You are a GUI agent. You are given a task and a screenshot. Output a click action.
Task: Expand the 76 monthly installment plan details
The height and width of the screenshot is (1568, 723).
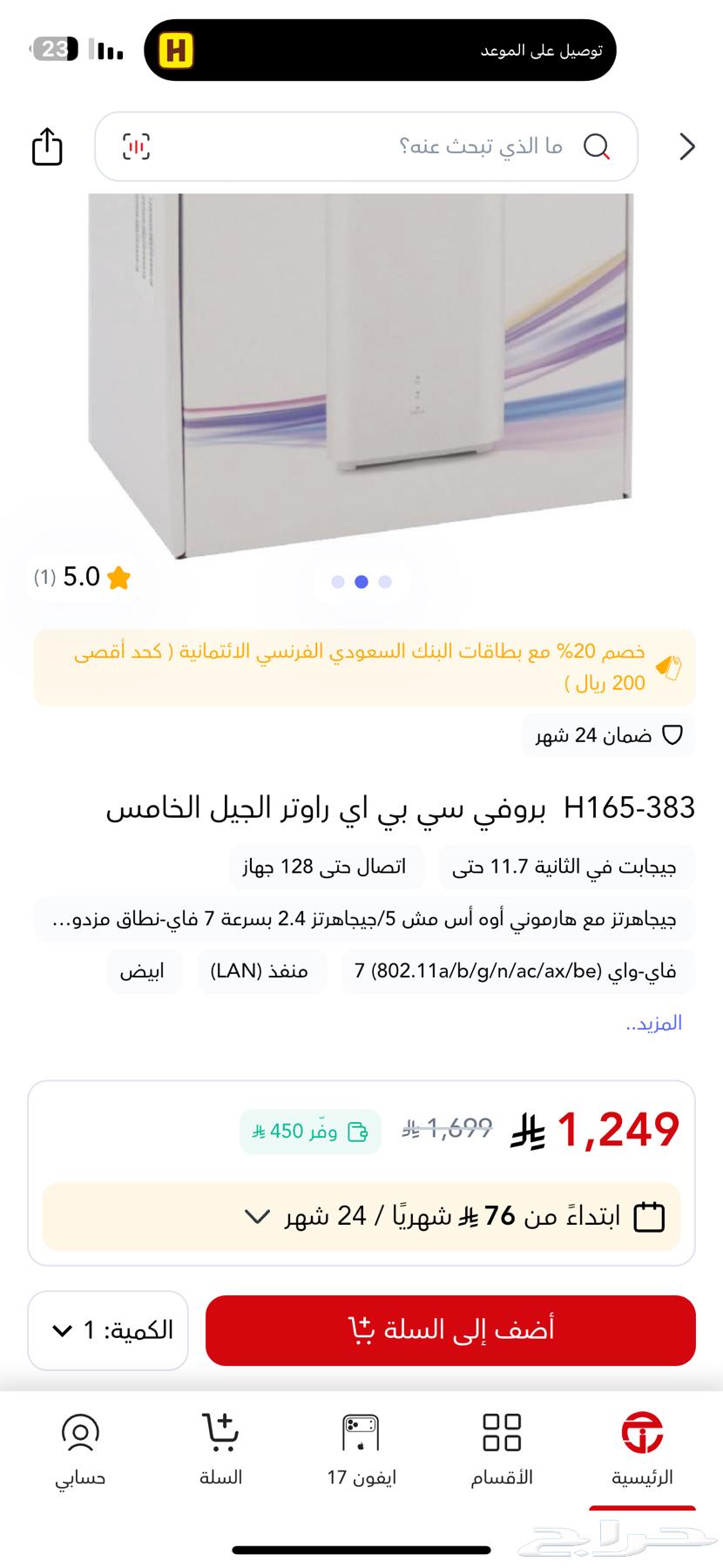pos(256,1217)
